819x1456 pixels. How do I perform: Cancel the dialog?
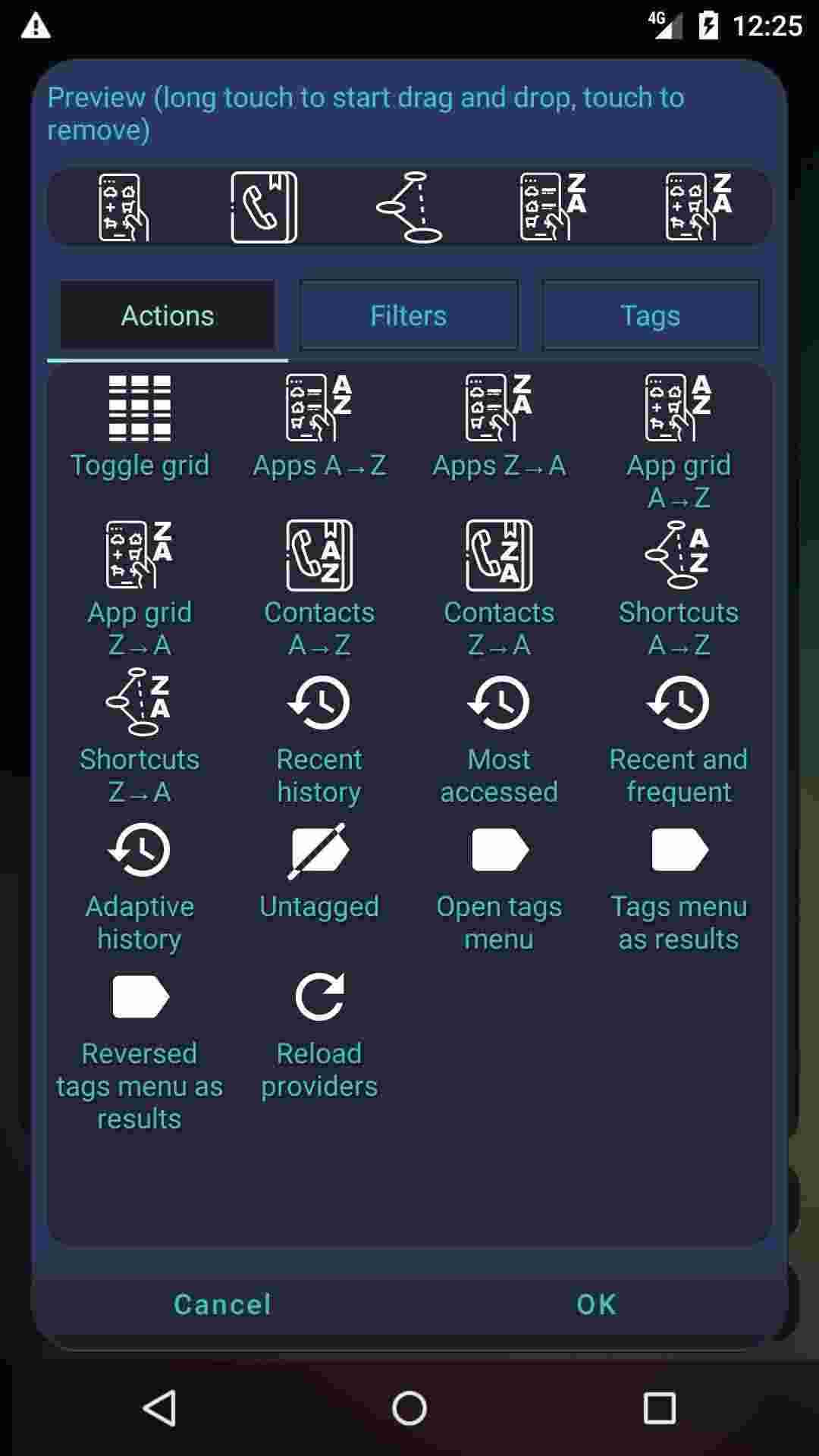222,1304
